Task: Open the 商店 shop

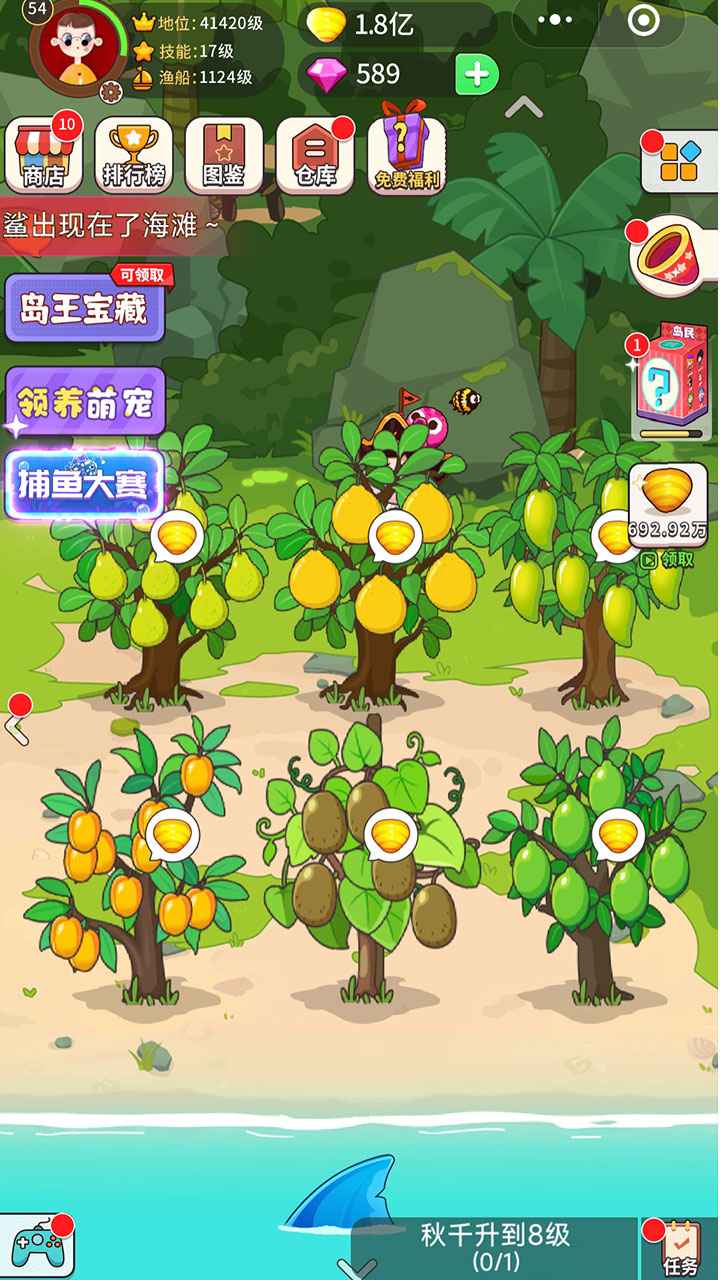Action: pyautogui.click(x=43, y=155)
